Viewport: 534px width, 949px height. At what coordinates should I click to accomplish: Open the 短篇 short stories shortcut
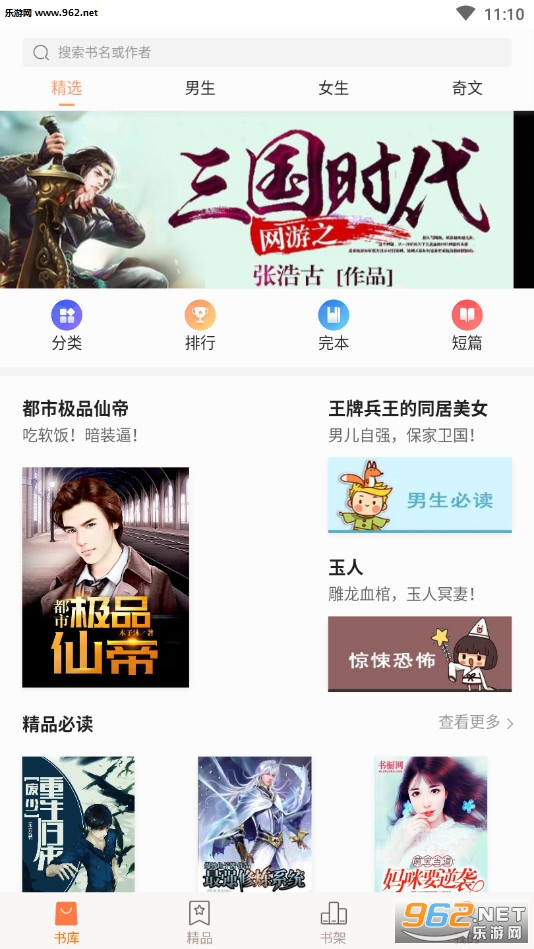click(x=467, y=326)
